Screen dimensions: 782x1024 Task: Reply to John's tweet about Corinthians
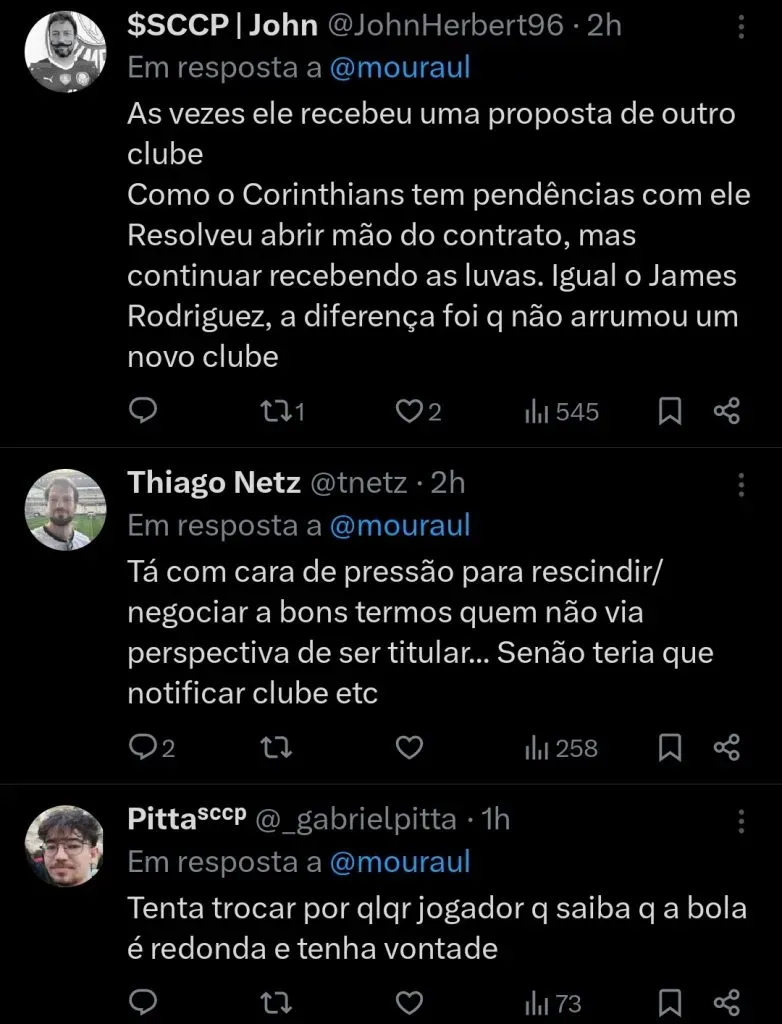(x=143, y=410)
